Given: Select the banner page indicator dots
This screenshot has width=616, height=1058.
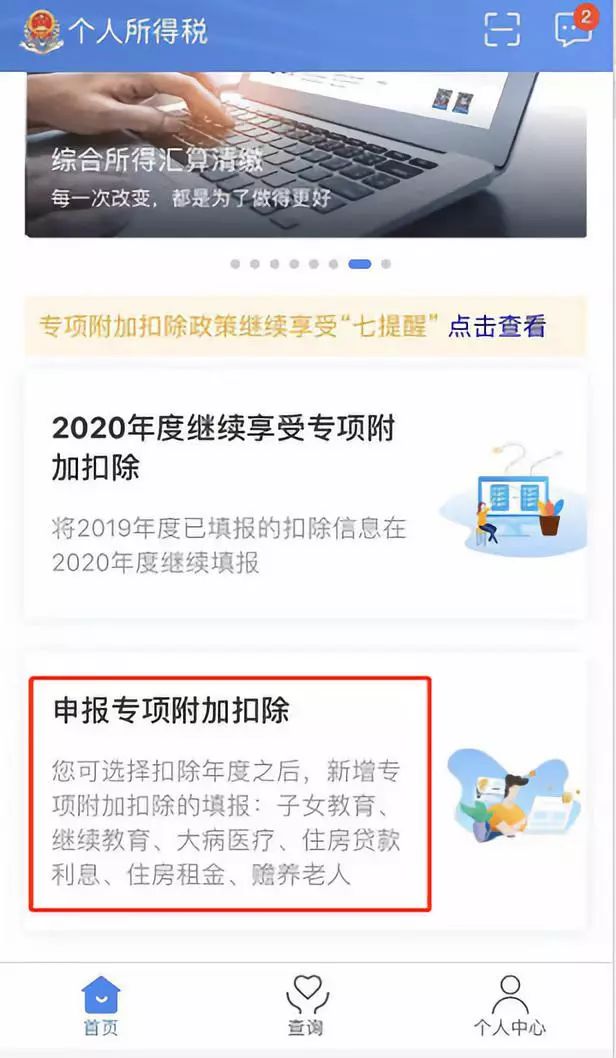Looking at the screenshot, I should coord(310,264).
